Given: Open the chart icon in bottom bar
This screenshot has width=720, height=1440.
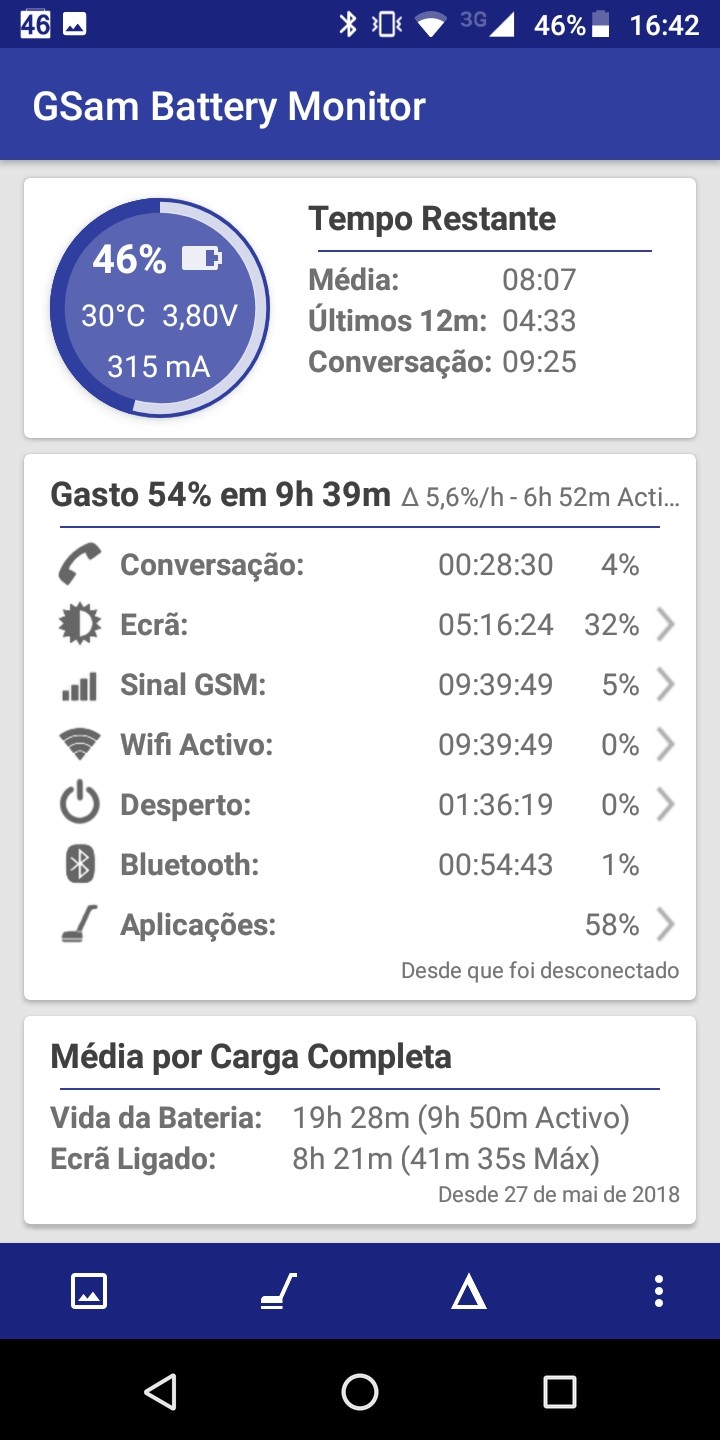Looking at the screenshot, I should click(89, 1292).
